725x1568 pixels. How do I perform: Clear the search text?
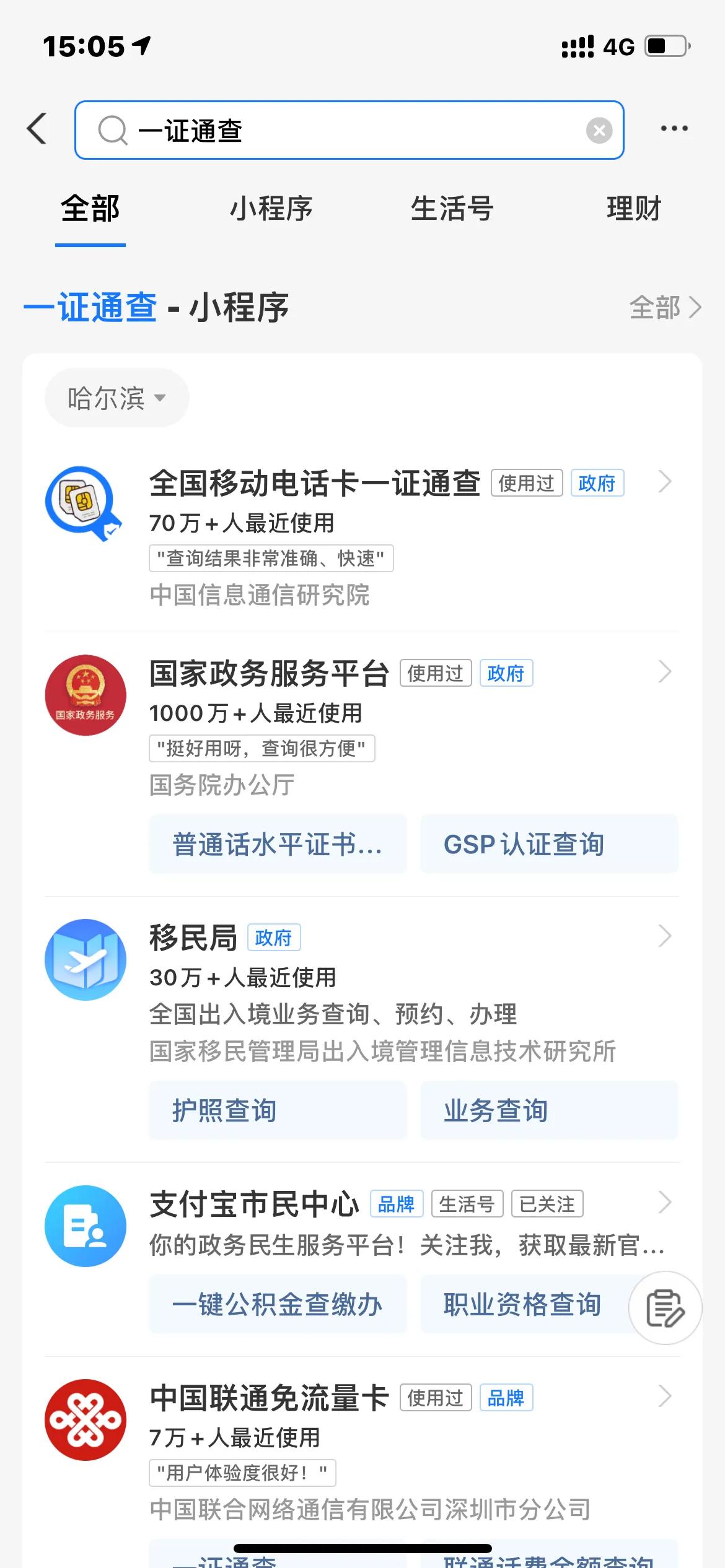599,130
